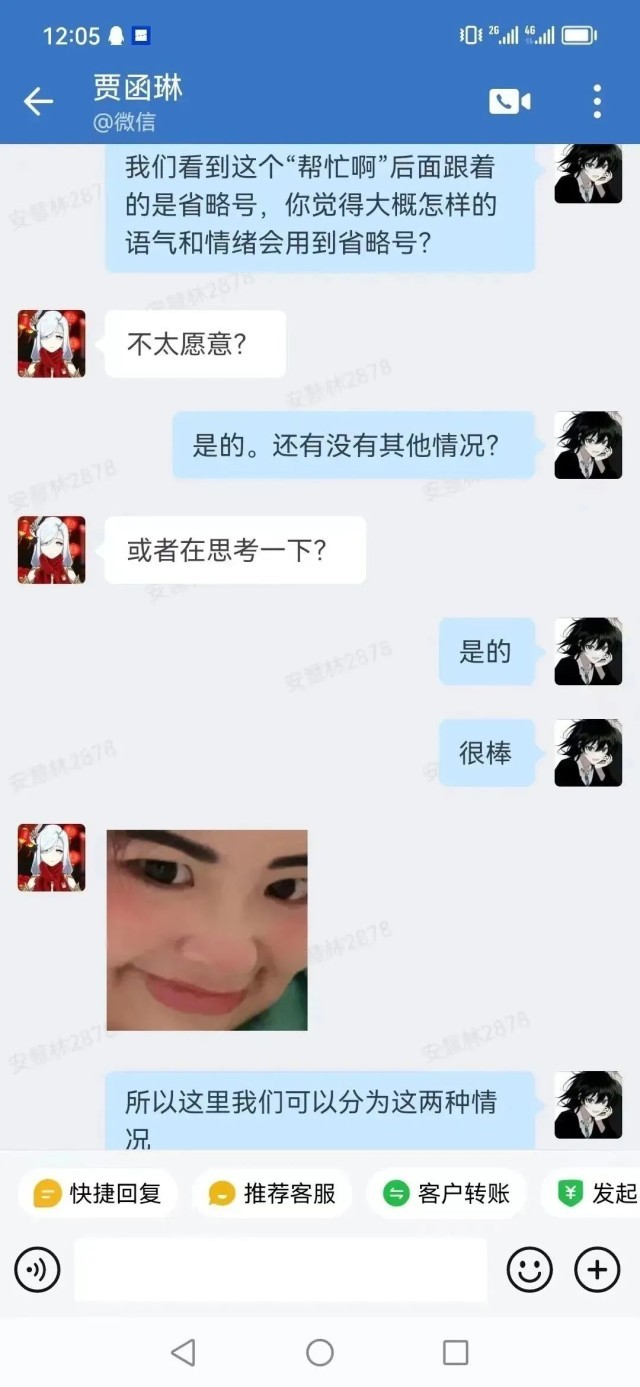Tap the system home button
The width and height of the screenshot is (640, 1387).
320,1353
